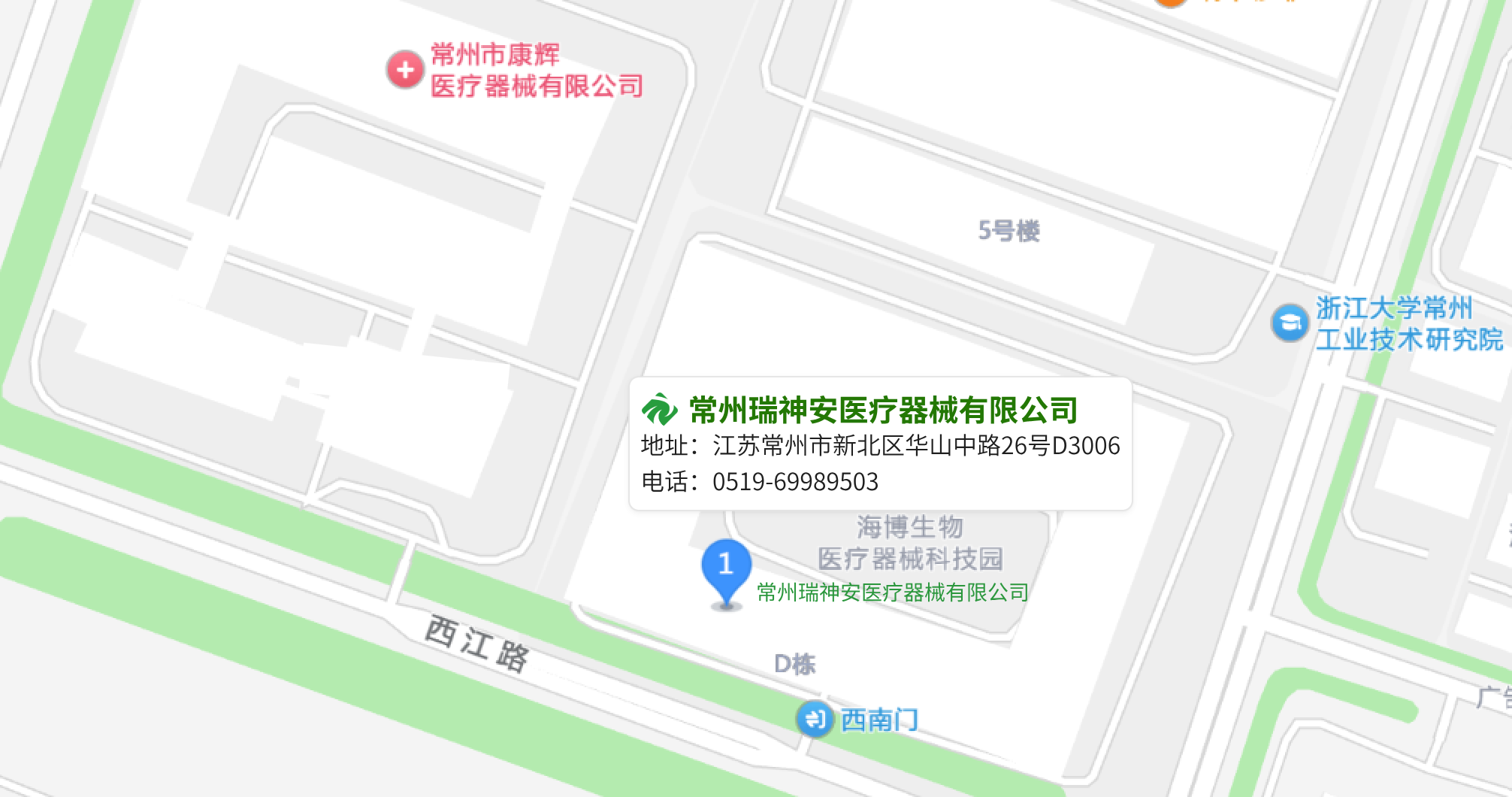Open the 常州瑞神安医疗器械有限公司 info card
The height and width of the screenshot is (797, 1512).
880,444
